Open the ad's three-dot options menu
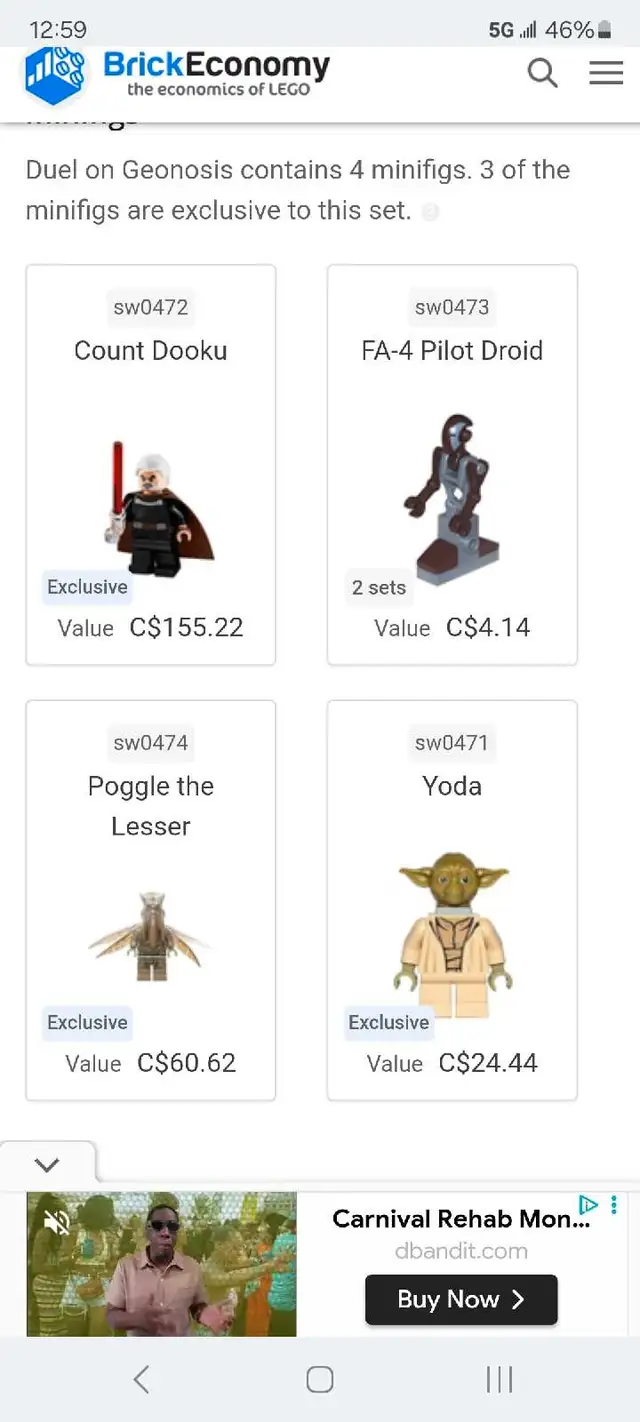The width and height of the screenshot is (640, 1422). pos(614,1205)
